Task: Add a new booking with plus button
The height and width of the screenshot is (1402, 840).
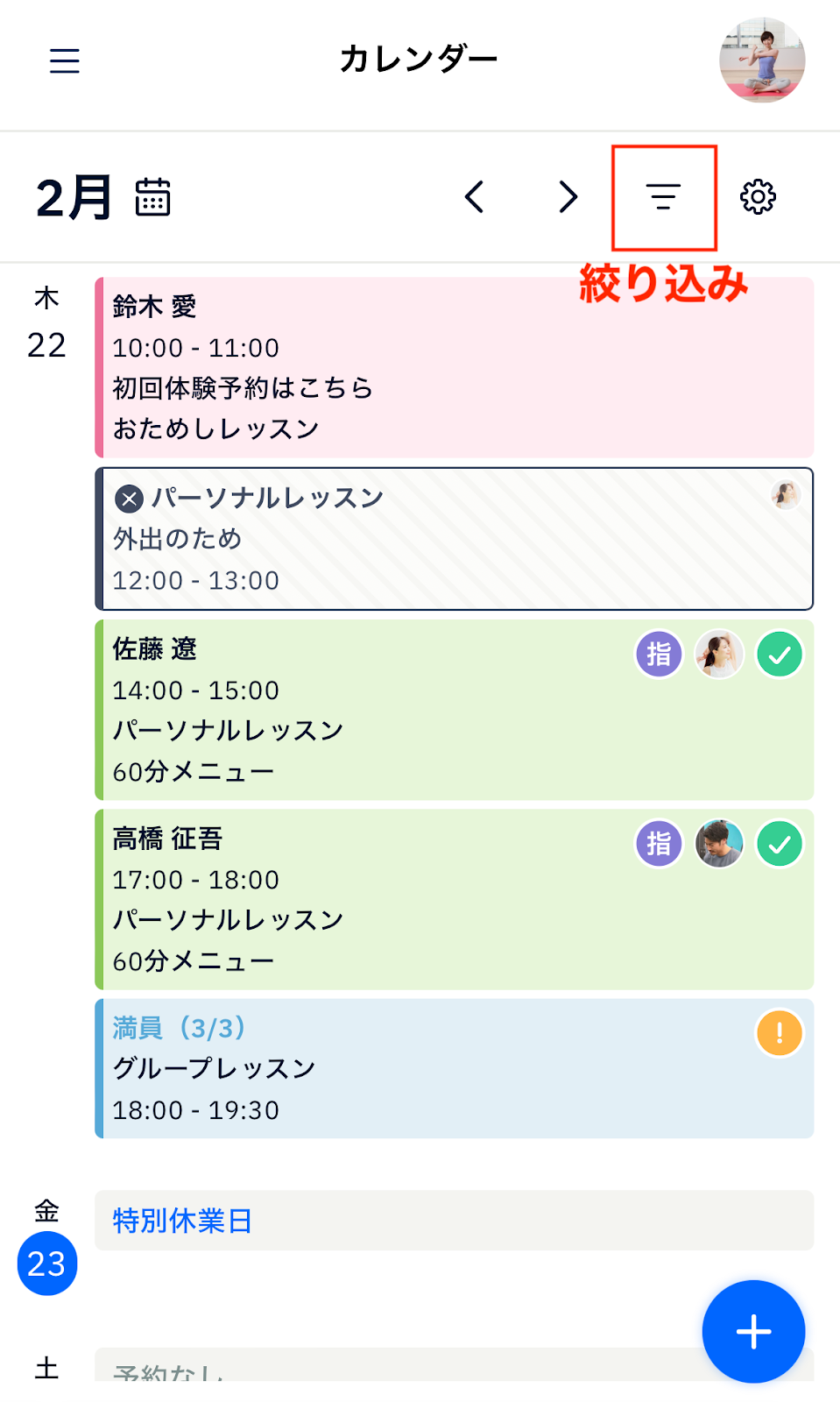Action: click(x=754, y=1332)
